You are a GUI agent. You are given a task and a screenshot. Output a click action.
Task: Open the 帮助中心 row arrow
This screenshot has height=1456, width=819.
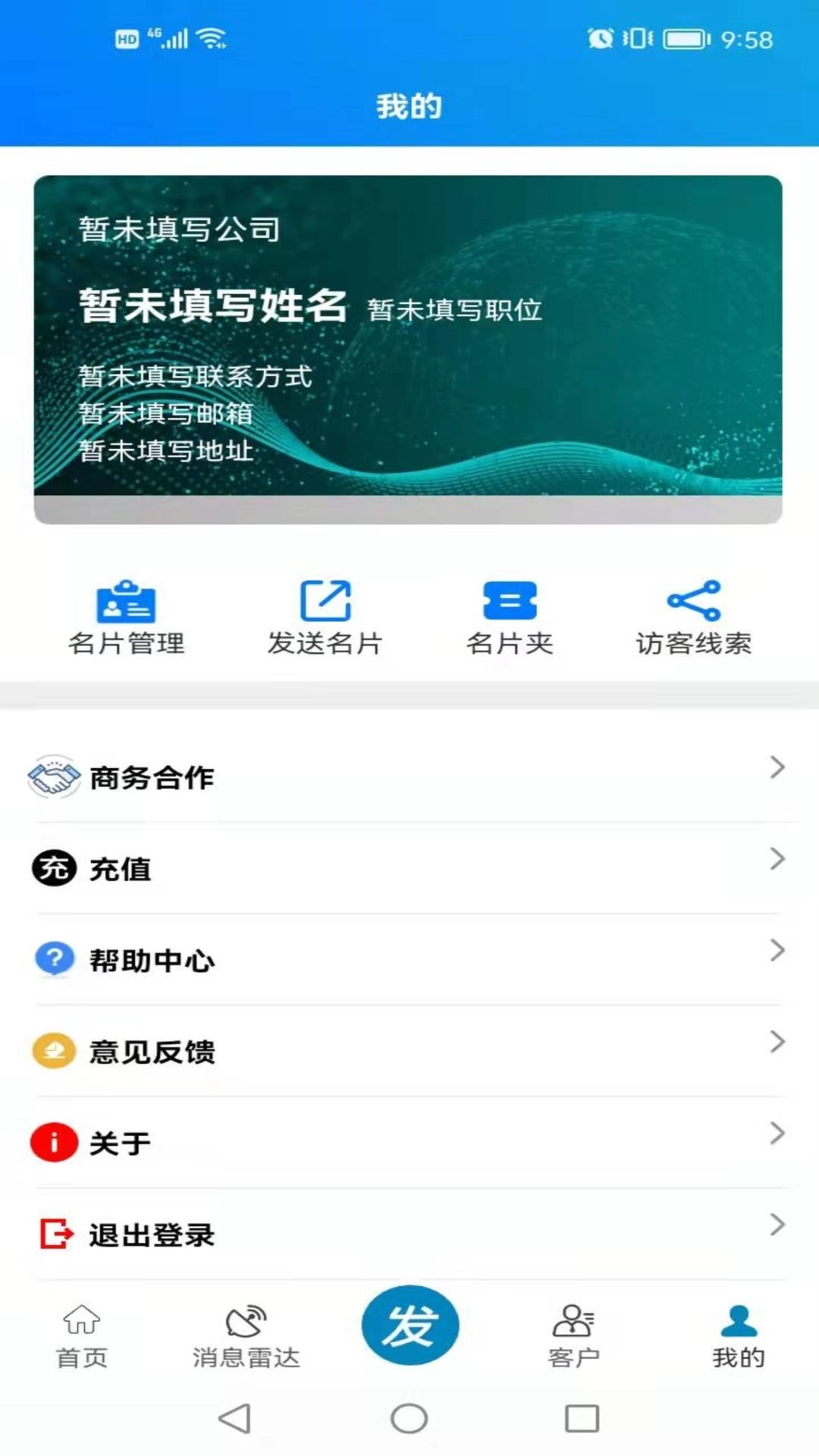tap(777, 951)
